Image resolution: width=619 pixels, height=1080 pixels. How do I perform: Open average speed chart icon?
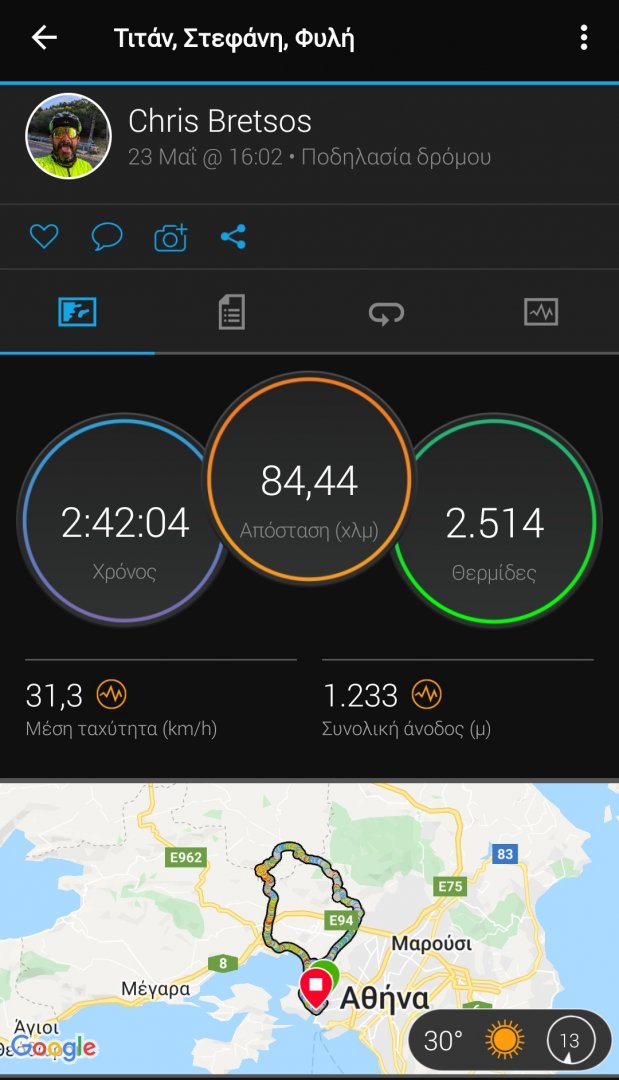(x=111, y=694)
